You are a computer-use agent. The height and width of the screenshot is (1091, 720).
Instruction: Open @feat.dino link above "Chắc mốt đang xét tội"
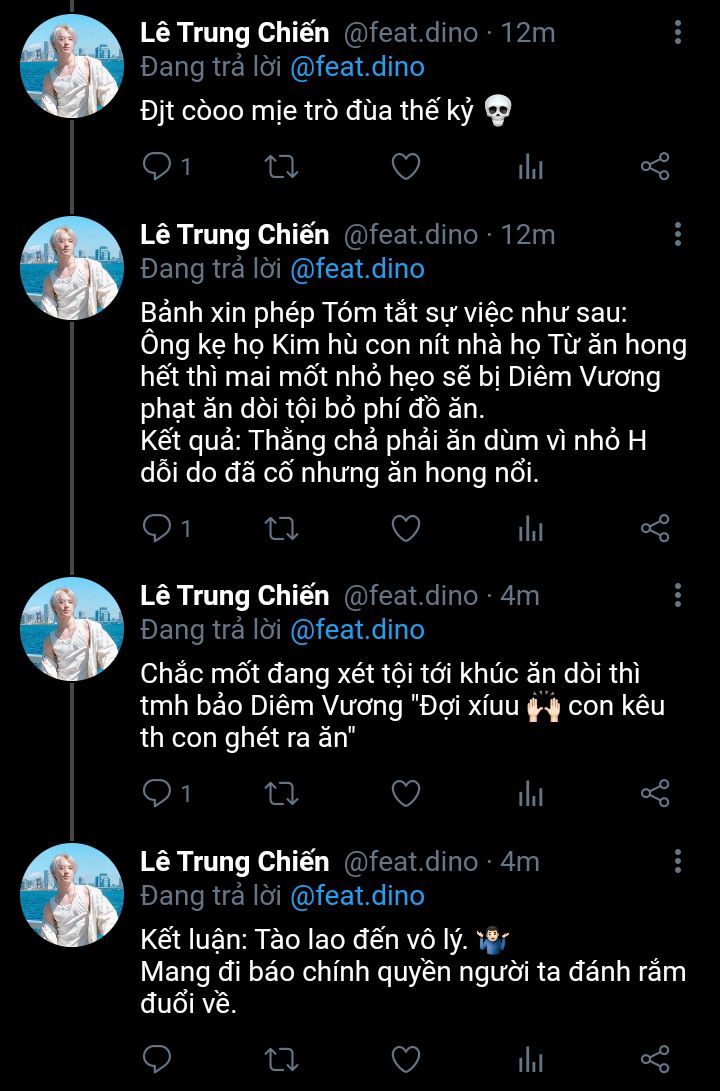pos(357,630)
